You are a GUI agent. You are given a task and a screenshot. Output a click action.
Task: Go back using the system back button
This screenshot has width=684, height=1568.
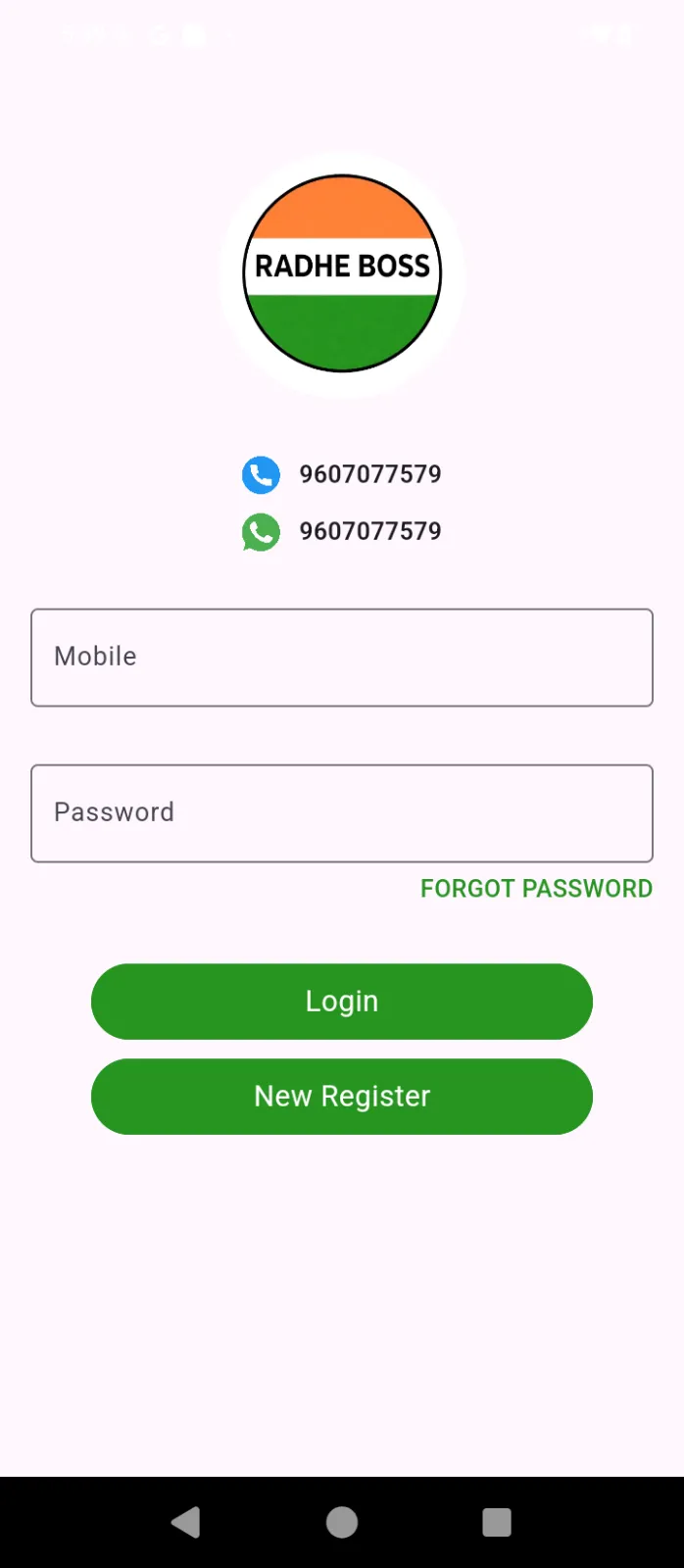(185, 1522)
